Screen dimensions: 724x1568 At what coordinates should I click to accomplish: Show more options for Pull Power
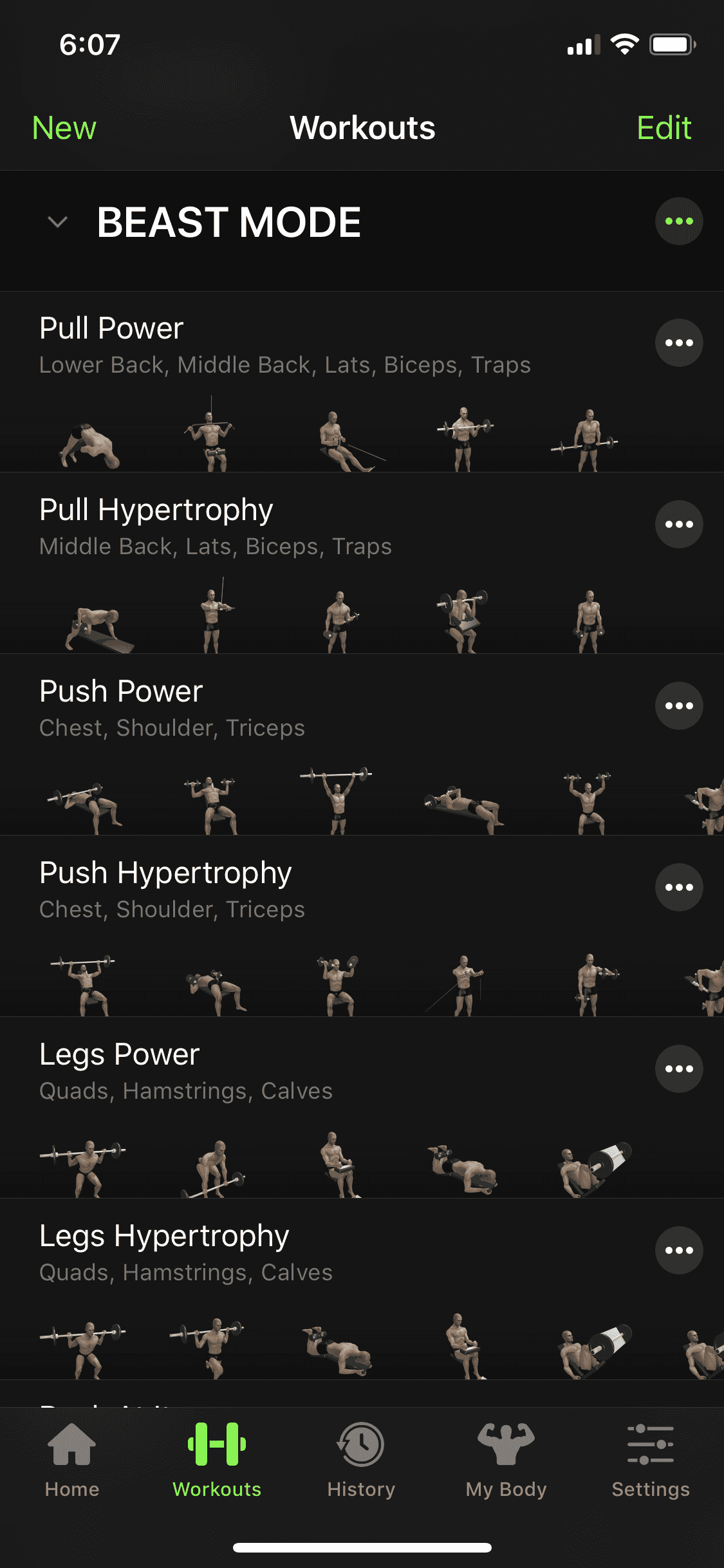pos(679,342)
